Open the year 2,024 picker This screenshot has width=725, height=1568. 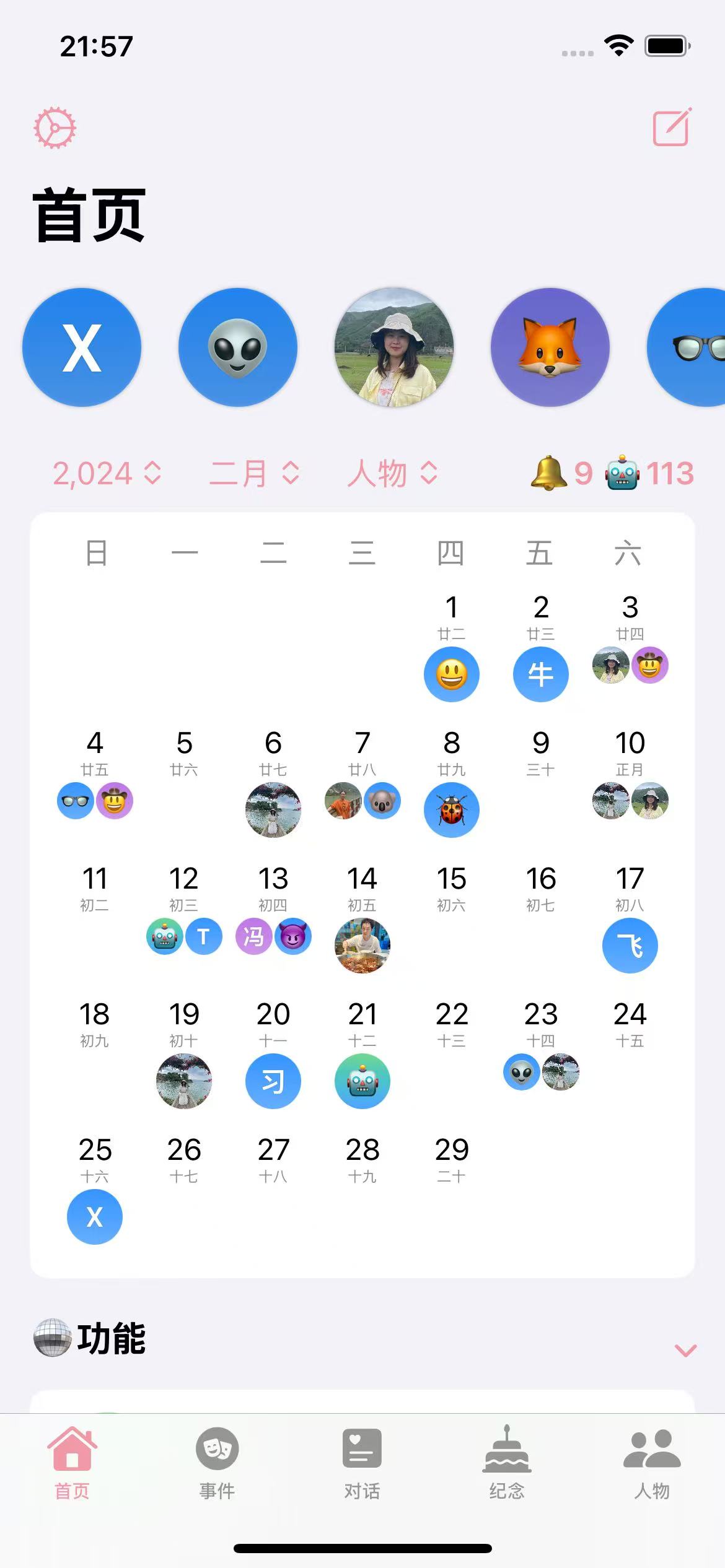[x=107, y=474]
